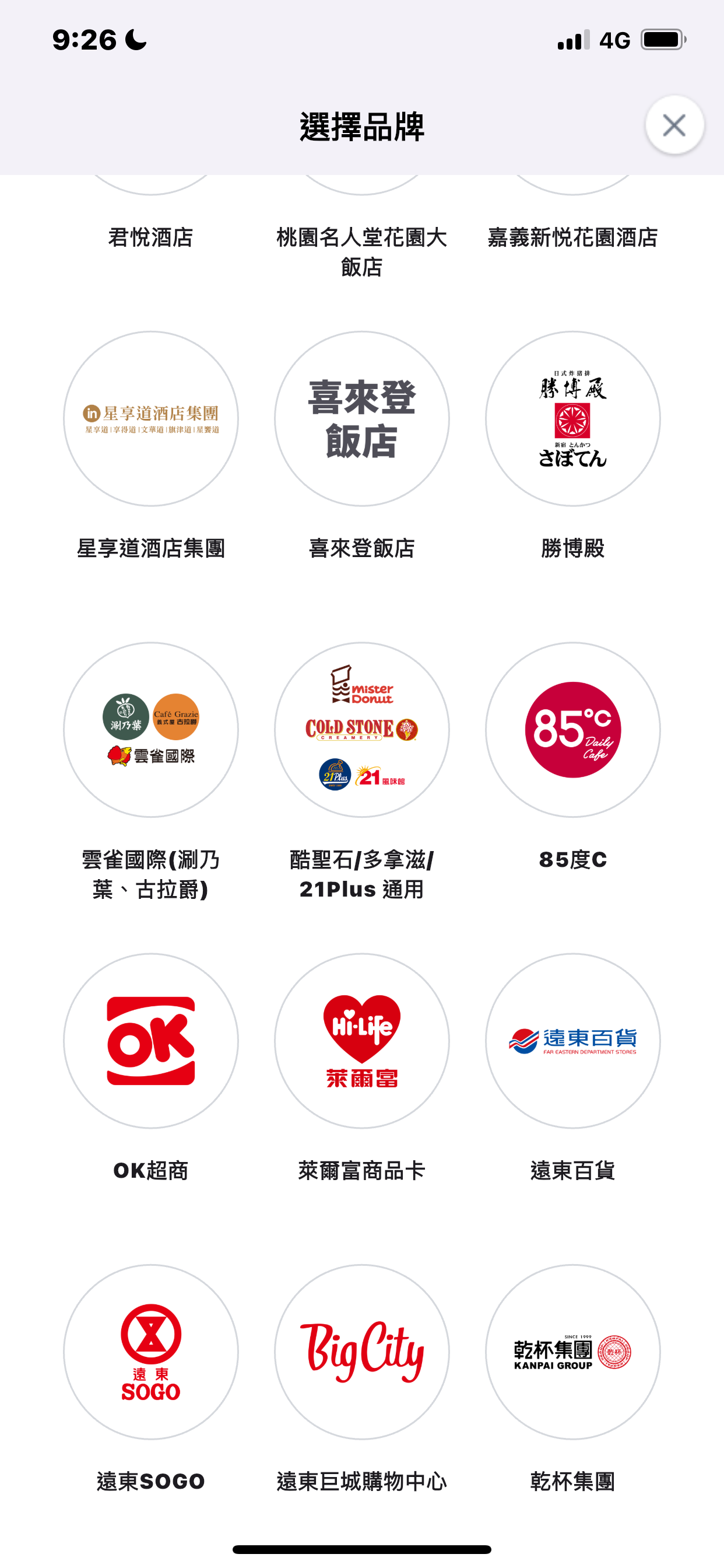Select the 星享道酒店集團 brand
The height and width of the screenshot is (1568, 724).
coord(151,419)
